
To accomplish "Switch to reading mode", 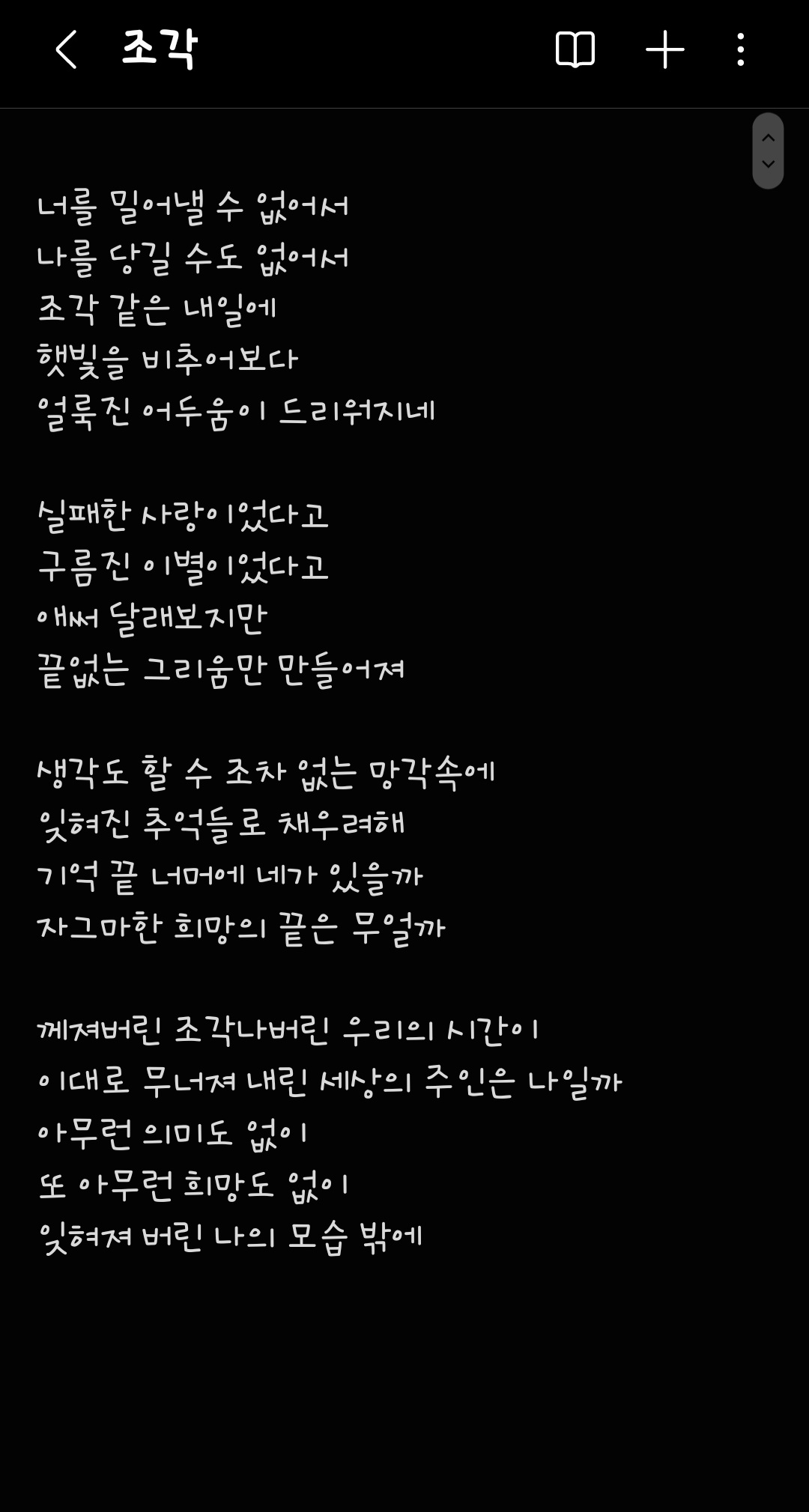I will pyautogui.click(x=575, y=50).
